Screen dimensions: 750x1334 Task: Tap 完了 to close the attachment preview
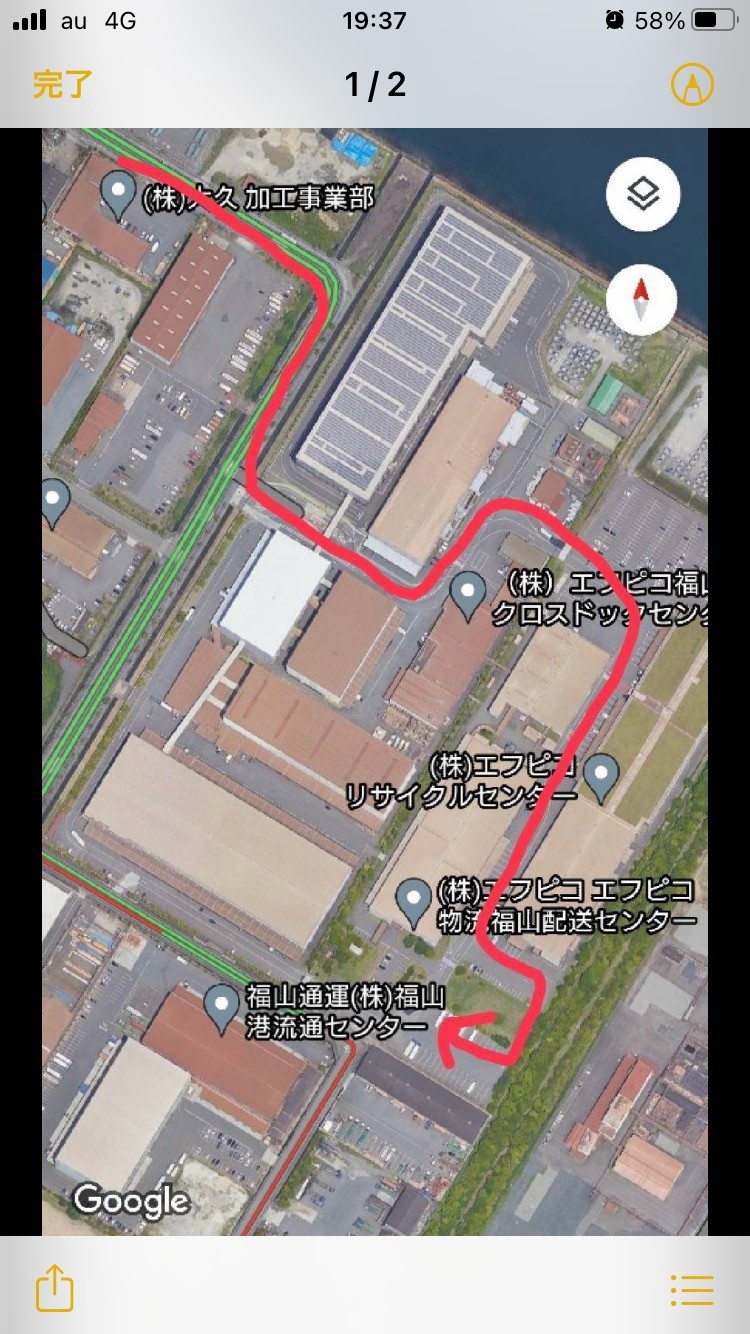coord(63,85)
